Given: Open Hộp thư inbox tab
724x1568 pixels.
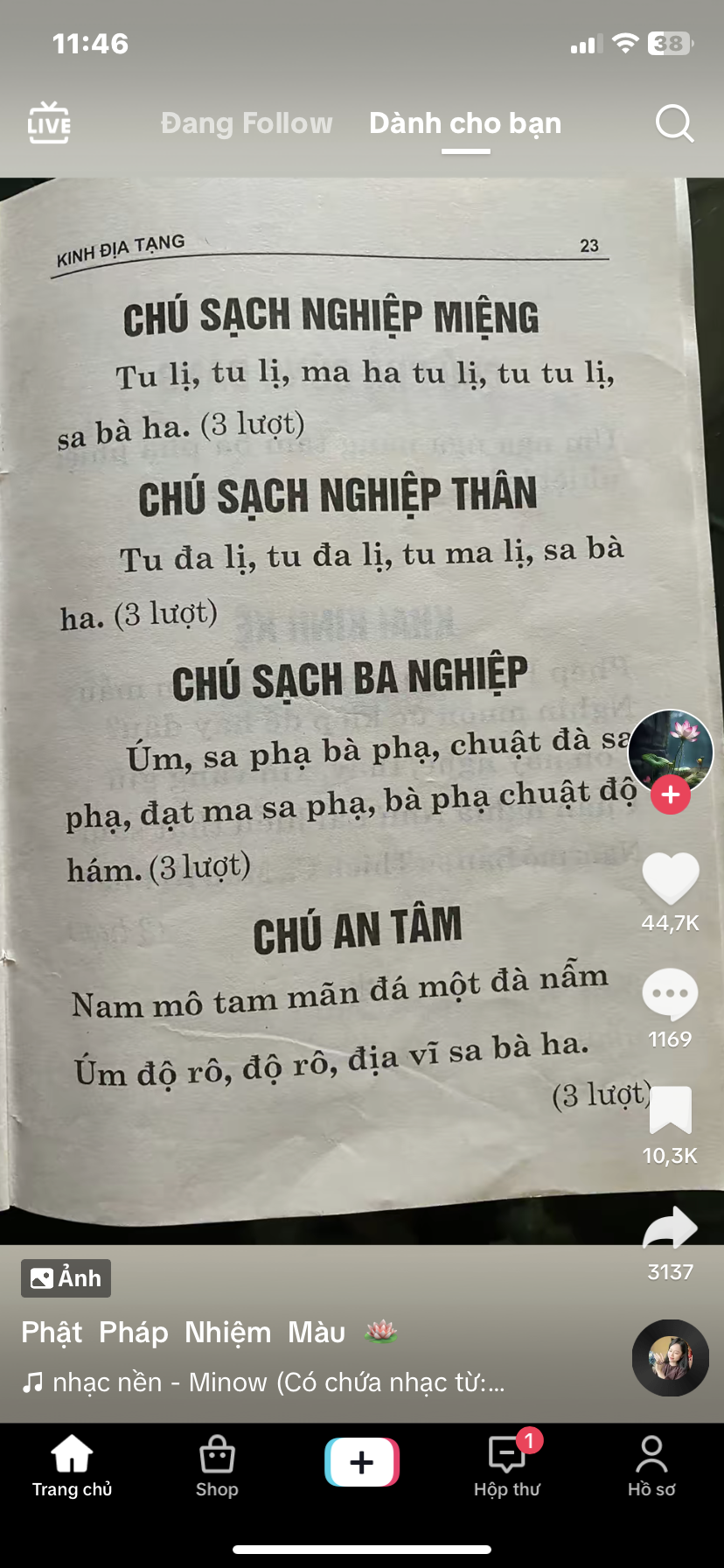Looking at the screenshot, I should point(507,1466).
